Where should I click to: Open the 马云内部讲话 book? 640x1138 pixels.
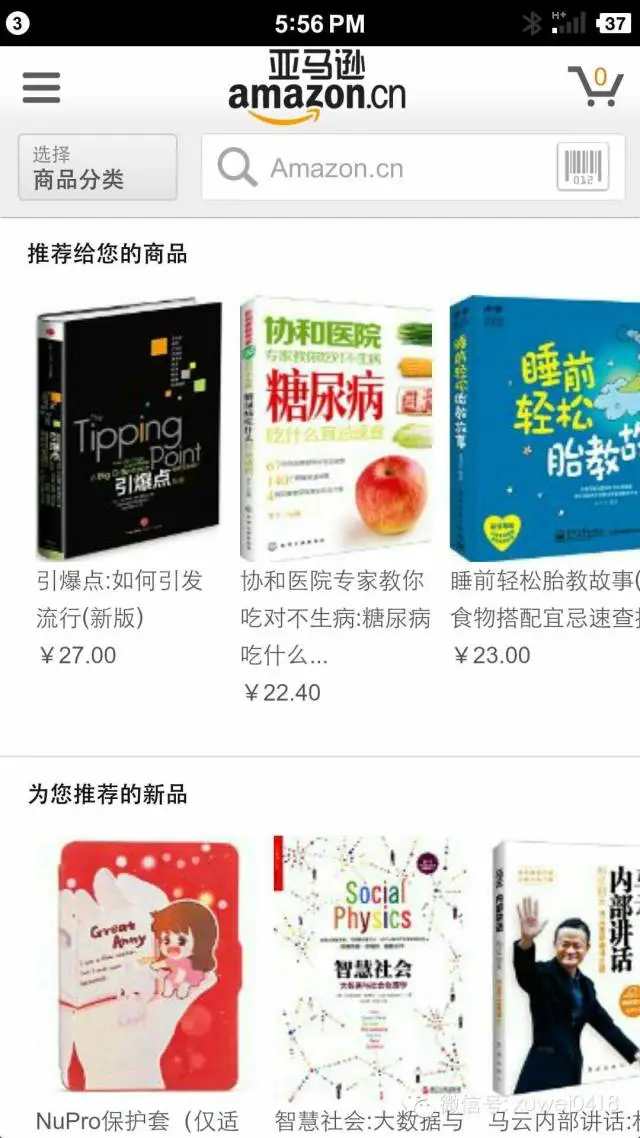pyautogui.click(x=566, y=966)
